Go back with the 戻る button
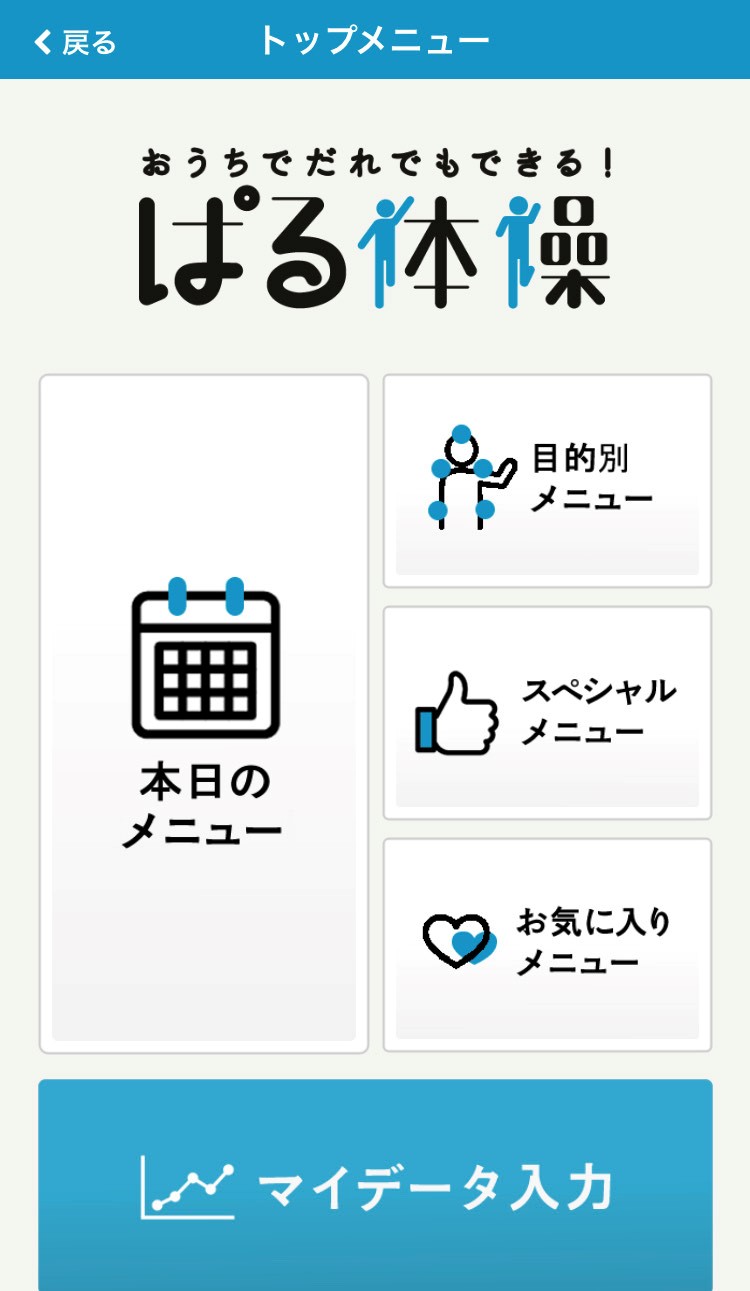750x1291 pixels. [75, 42]
